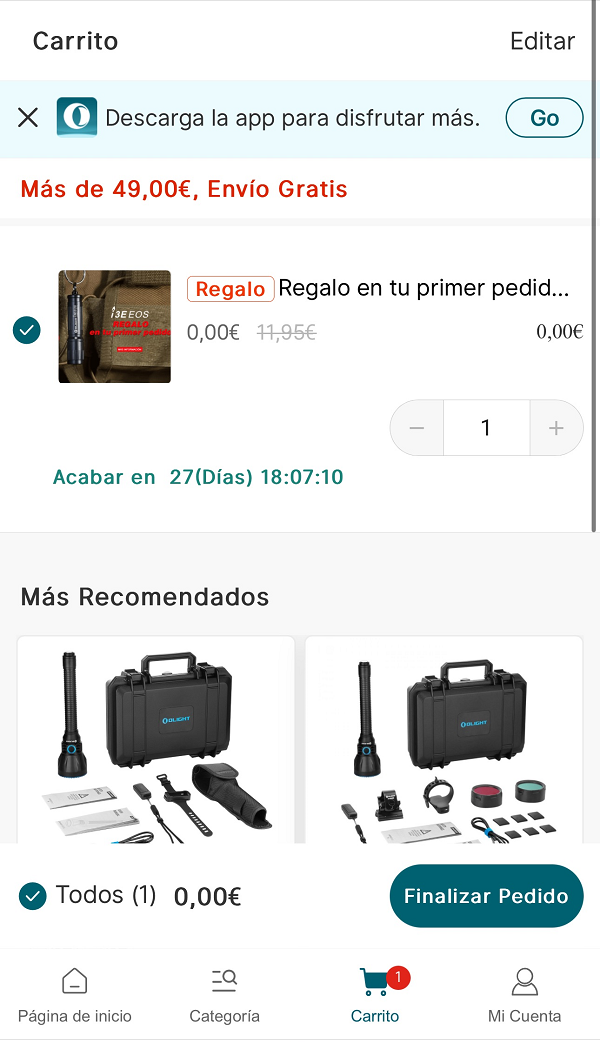Viewport: 602px width, 1042px height.
Task: Open the recommended flashlight kit with holster
Action: [x=156, y=742]
